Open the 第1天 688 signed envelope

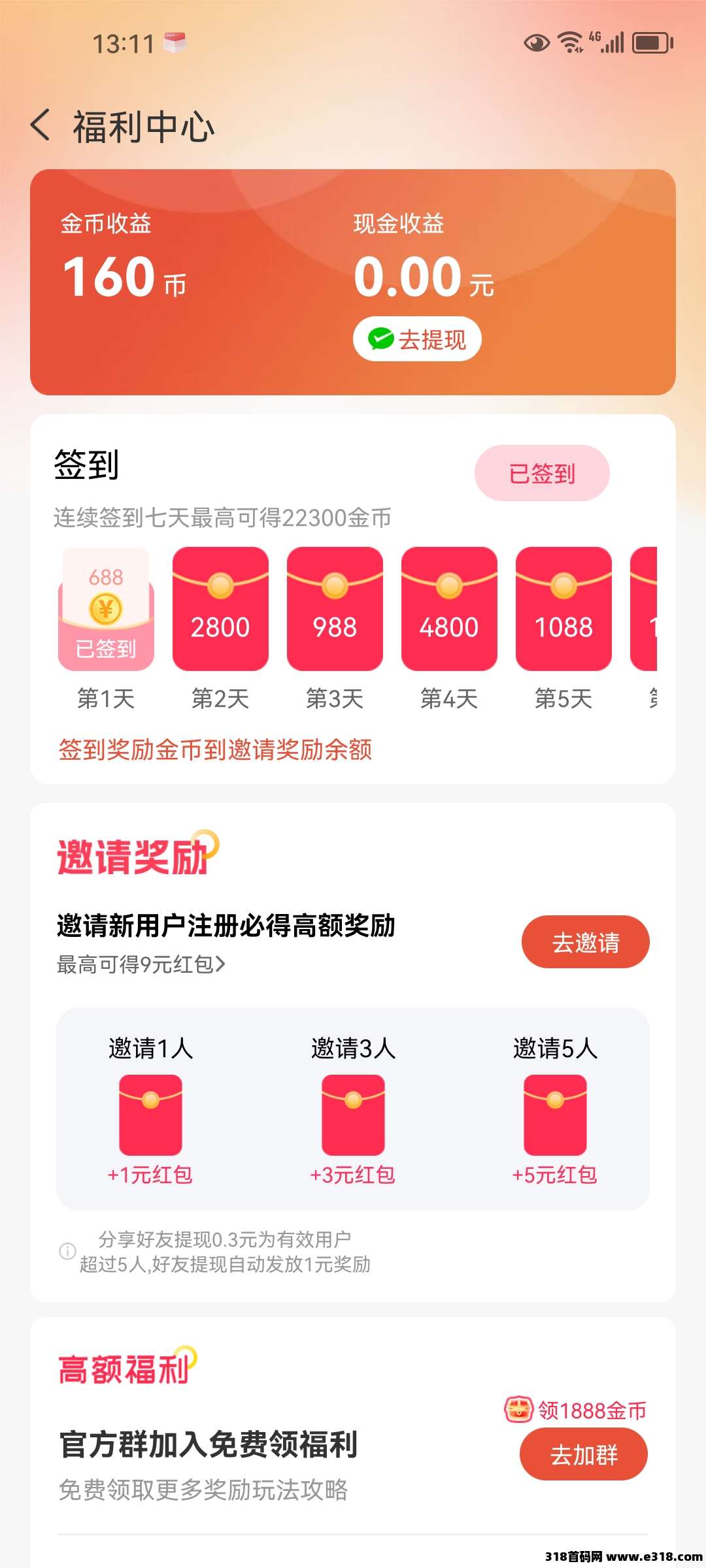click(x=106, y=609)
